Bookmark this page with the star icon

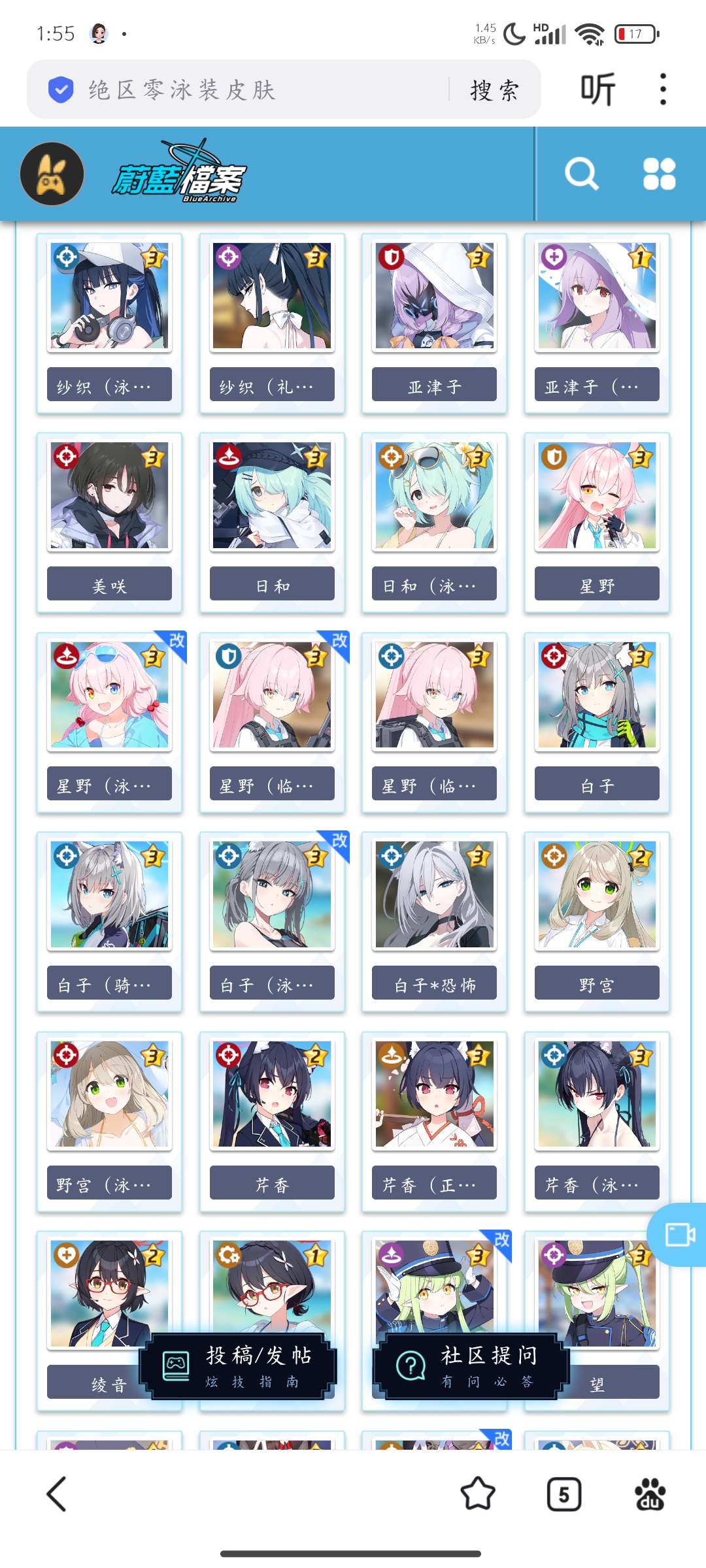478,1494
